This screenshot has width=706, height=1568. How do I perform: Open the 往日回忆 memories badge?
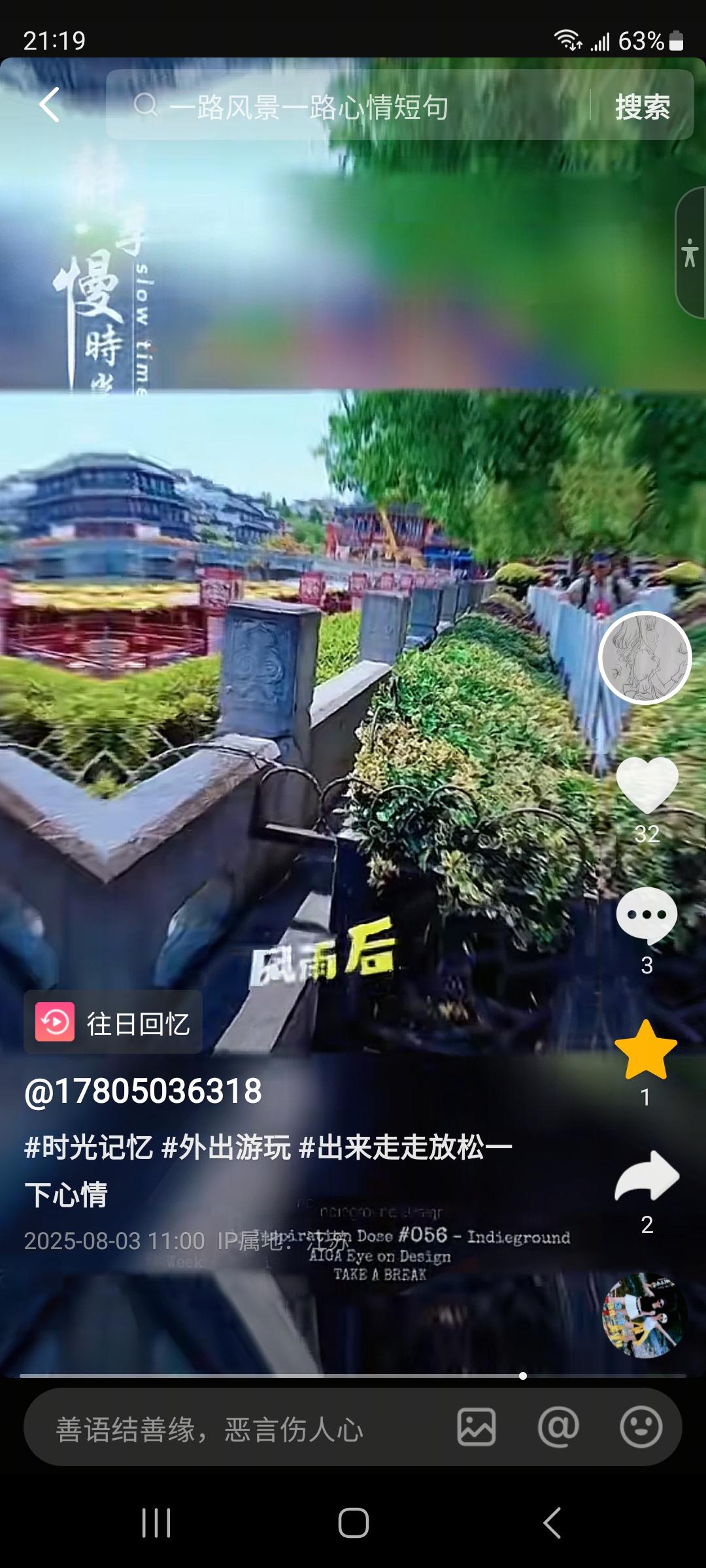[x=112, y=1022]
